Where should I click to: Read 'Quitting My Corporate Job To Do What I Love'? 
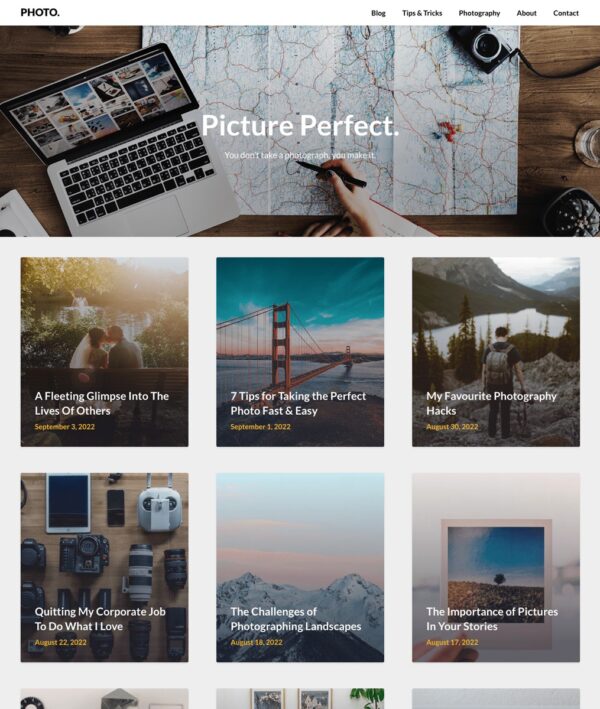(x=99, y=619)
